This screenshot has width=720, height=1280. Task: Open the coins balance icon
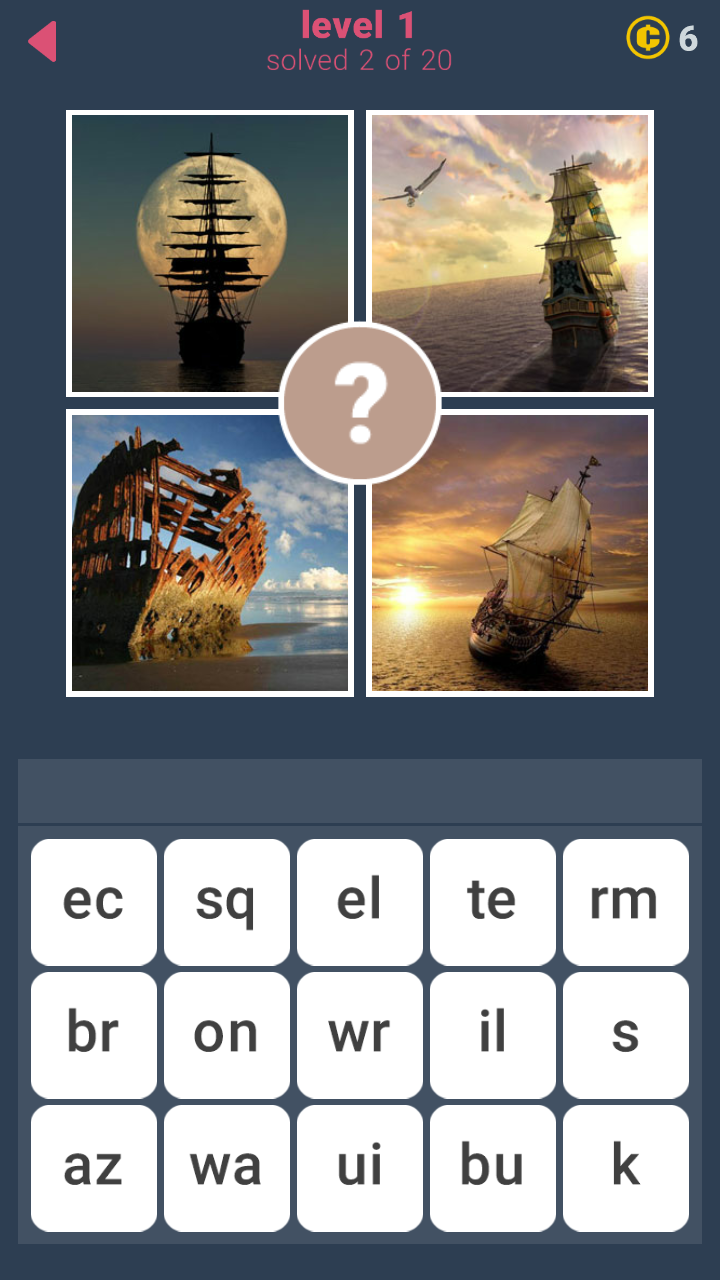coord(647,39)
